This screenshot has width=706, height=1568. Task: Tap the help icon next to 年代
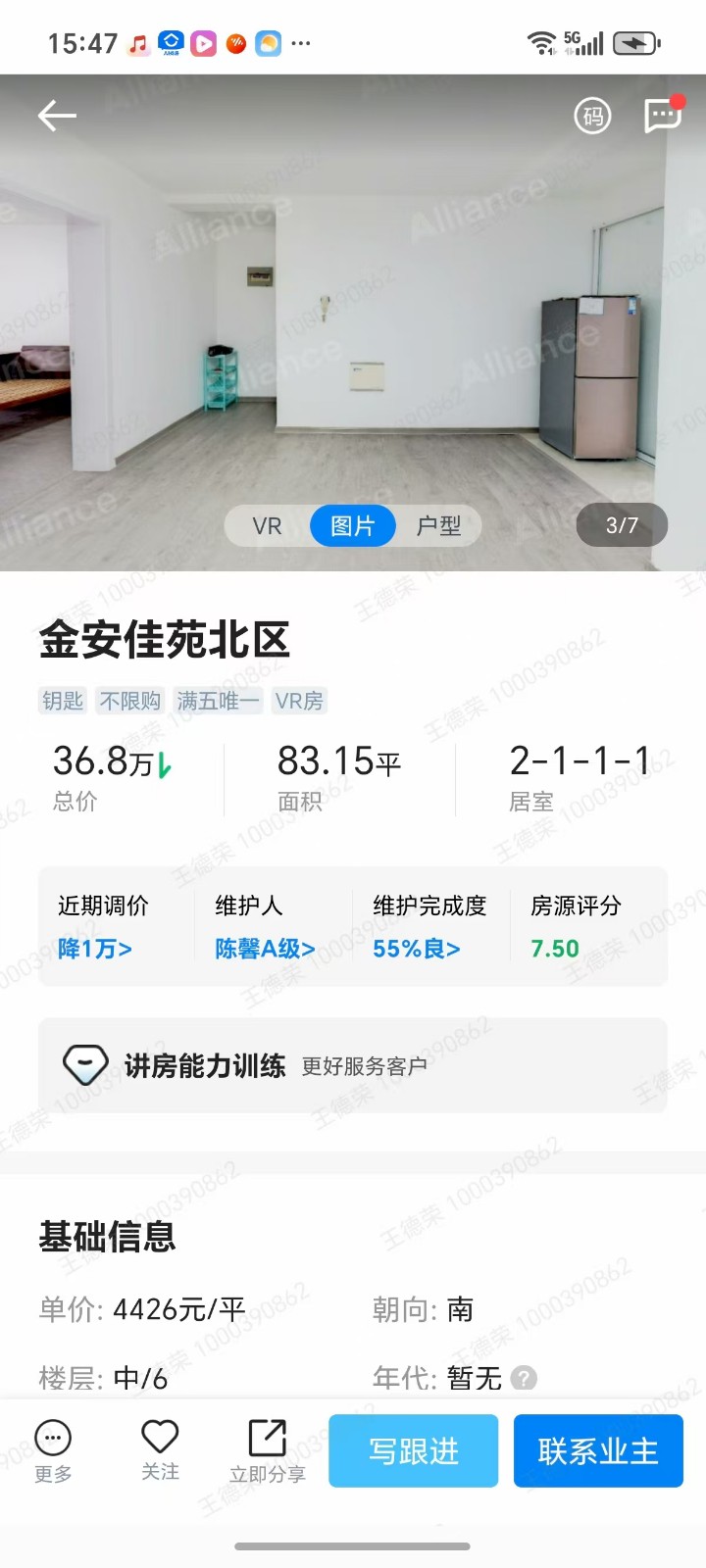525,1378
